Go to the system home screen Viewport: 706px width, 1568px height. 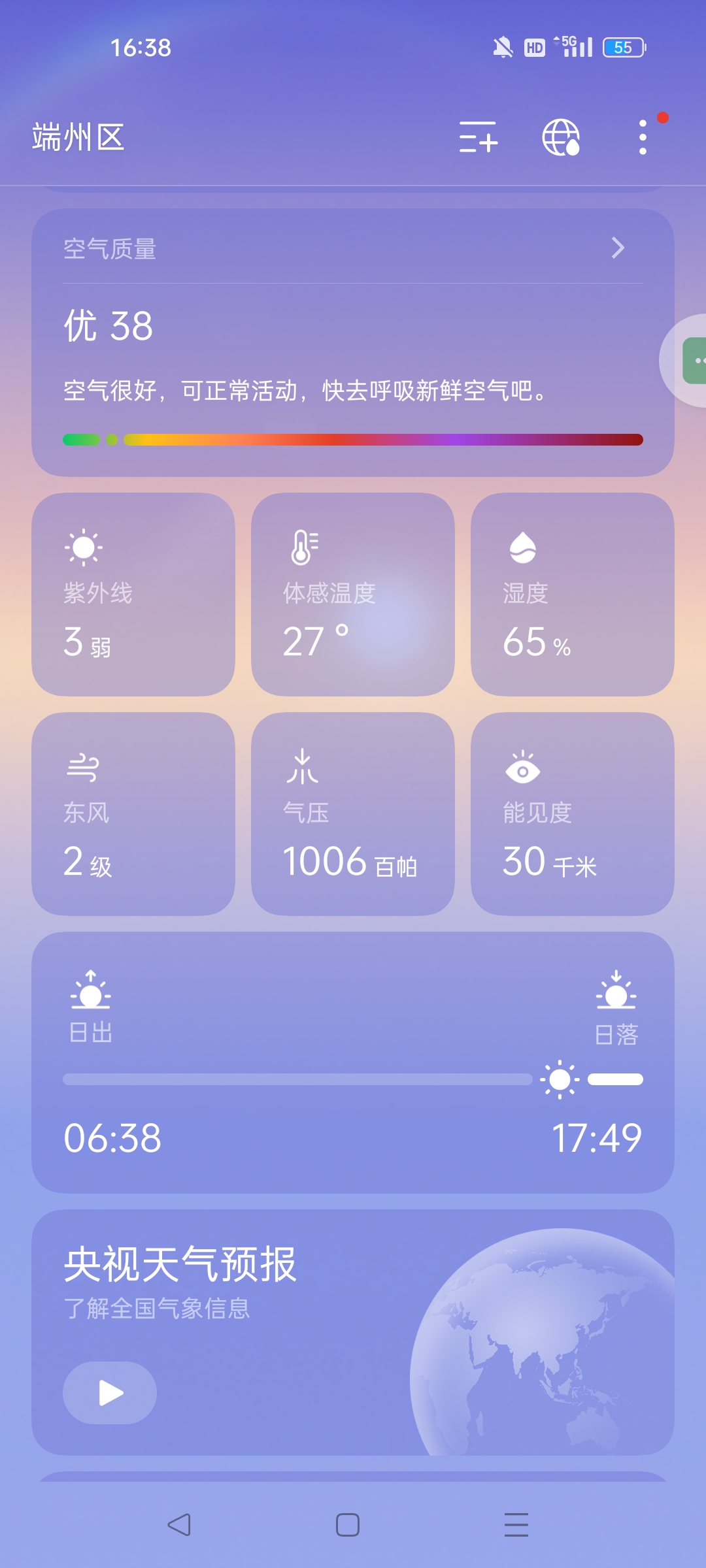tap(348, 1525)
